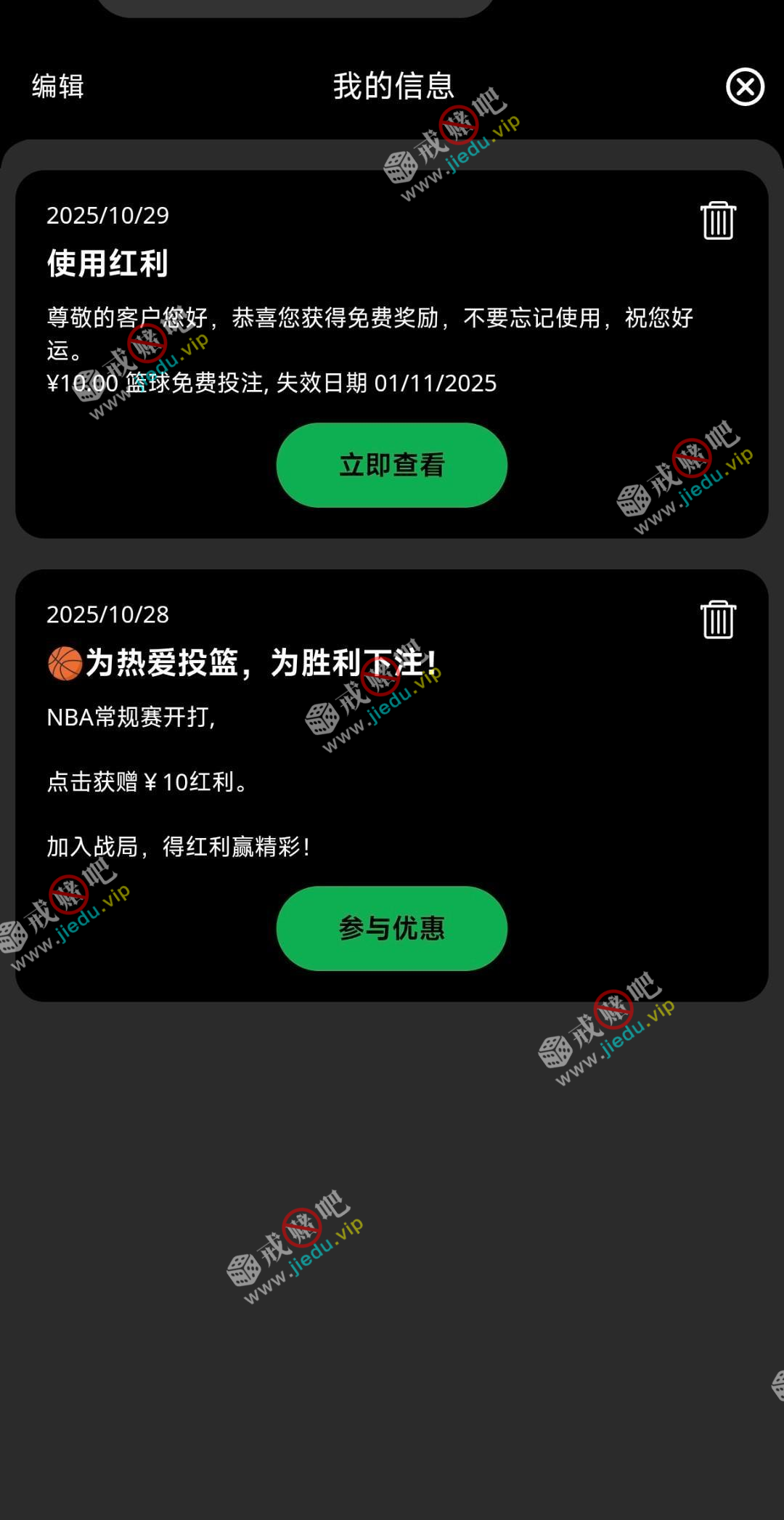The height and width of the screenshot is (1520, 784).
Task: Tap the 立即查看 button
Action: [x=391, y=465]
